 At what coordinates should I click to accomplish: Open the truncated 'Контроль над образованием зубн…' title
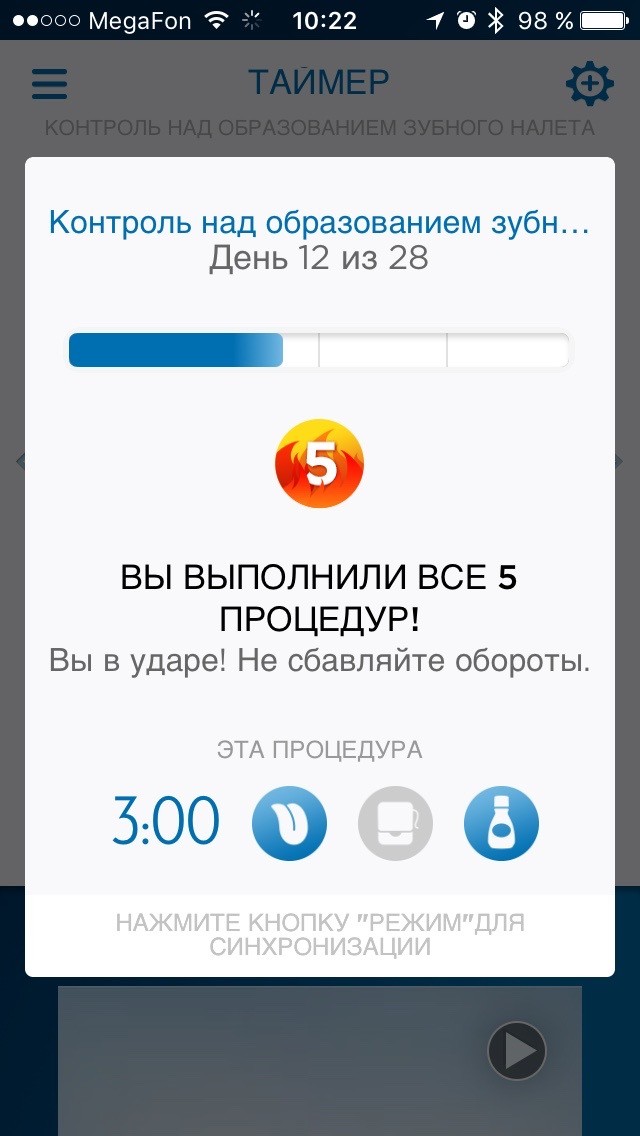pyautogui.click(x=319, y=222)
